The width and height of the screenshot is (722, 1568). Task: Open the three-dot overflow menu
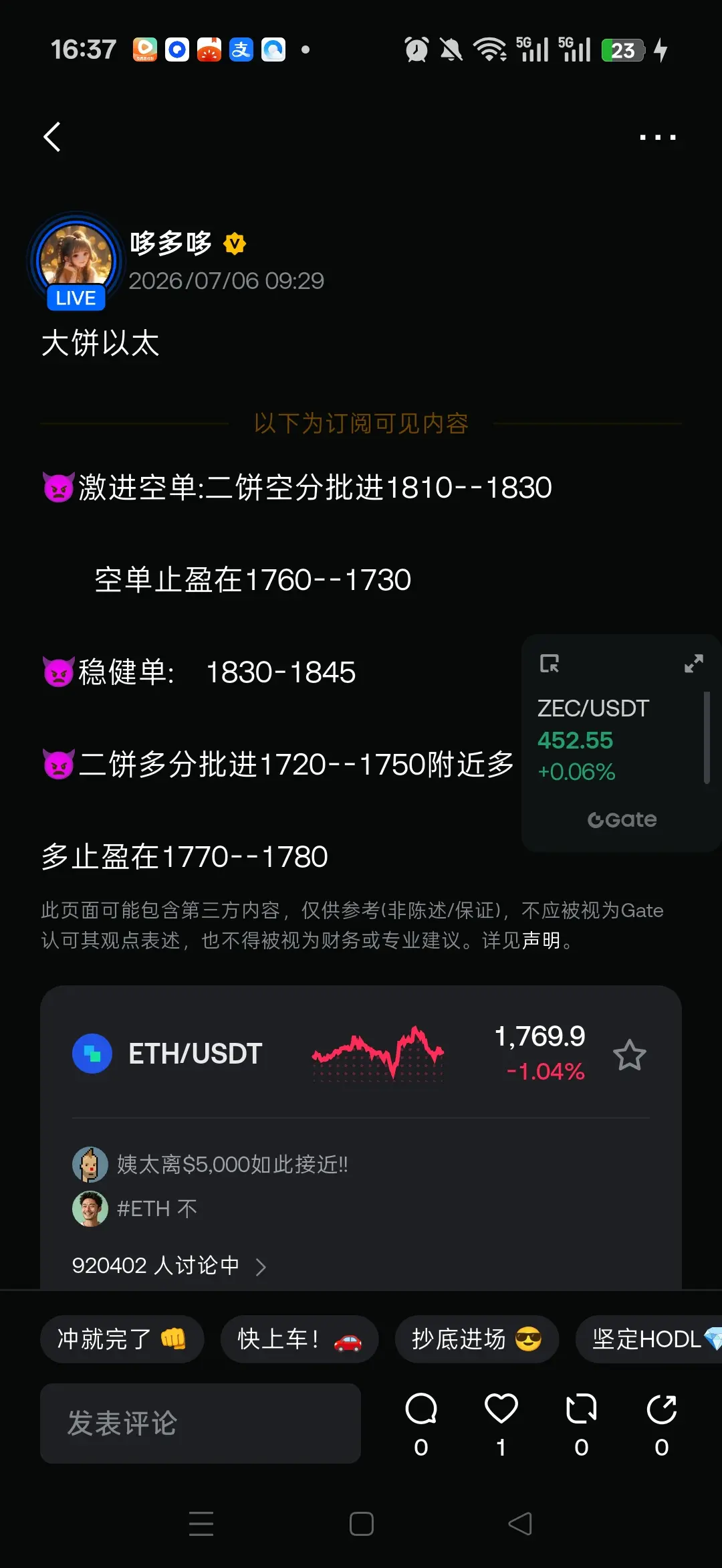[658, 137]
